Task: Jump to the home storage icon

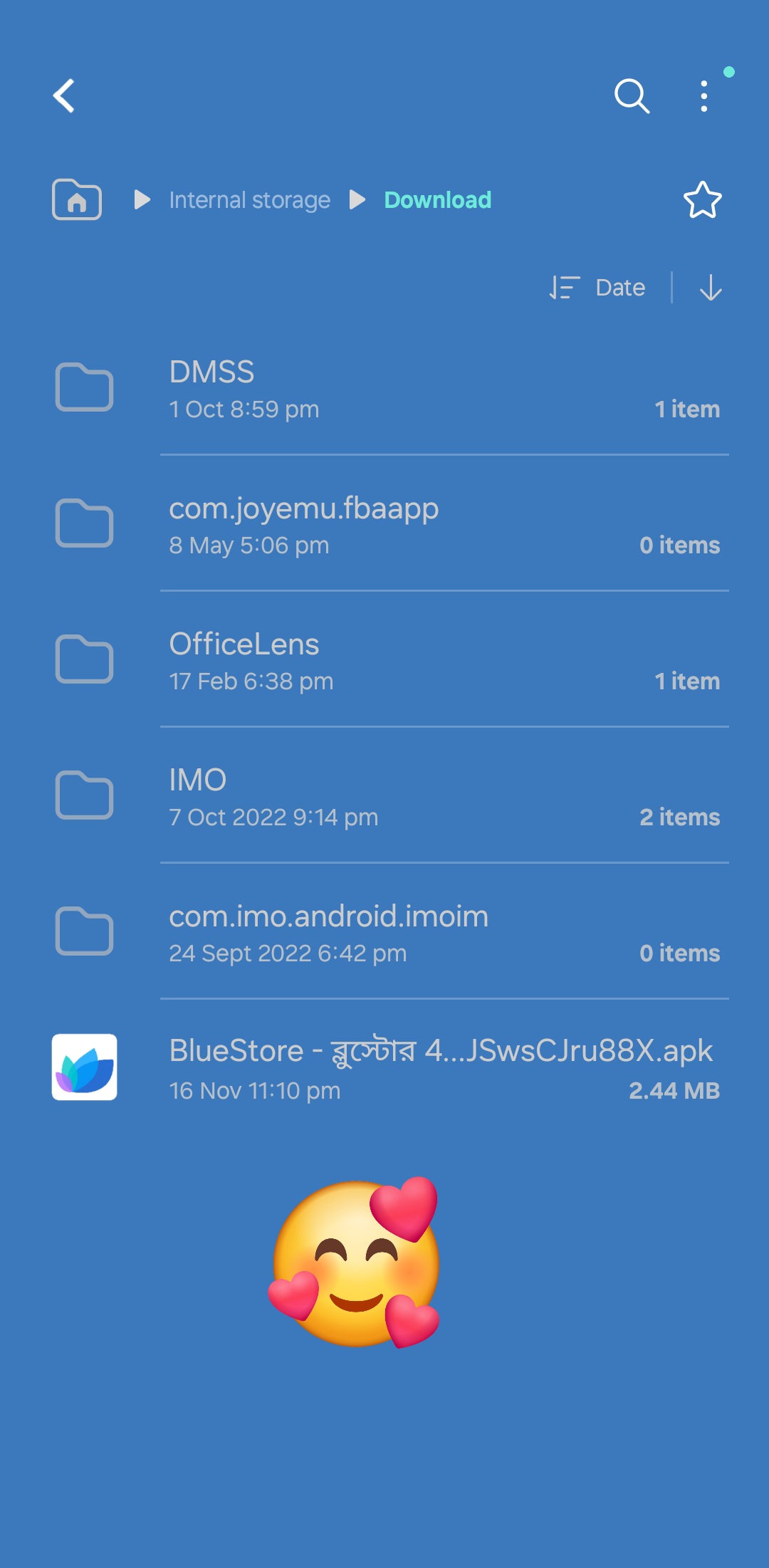Action: point(77,200)
